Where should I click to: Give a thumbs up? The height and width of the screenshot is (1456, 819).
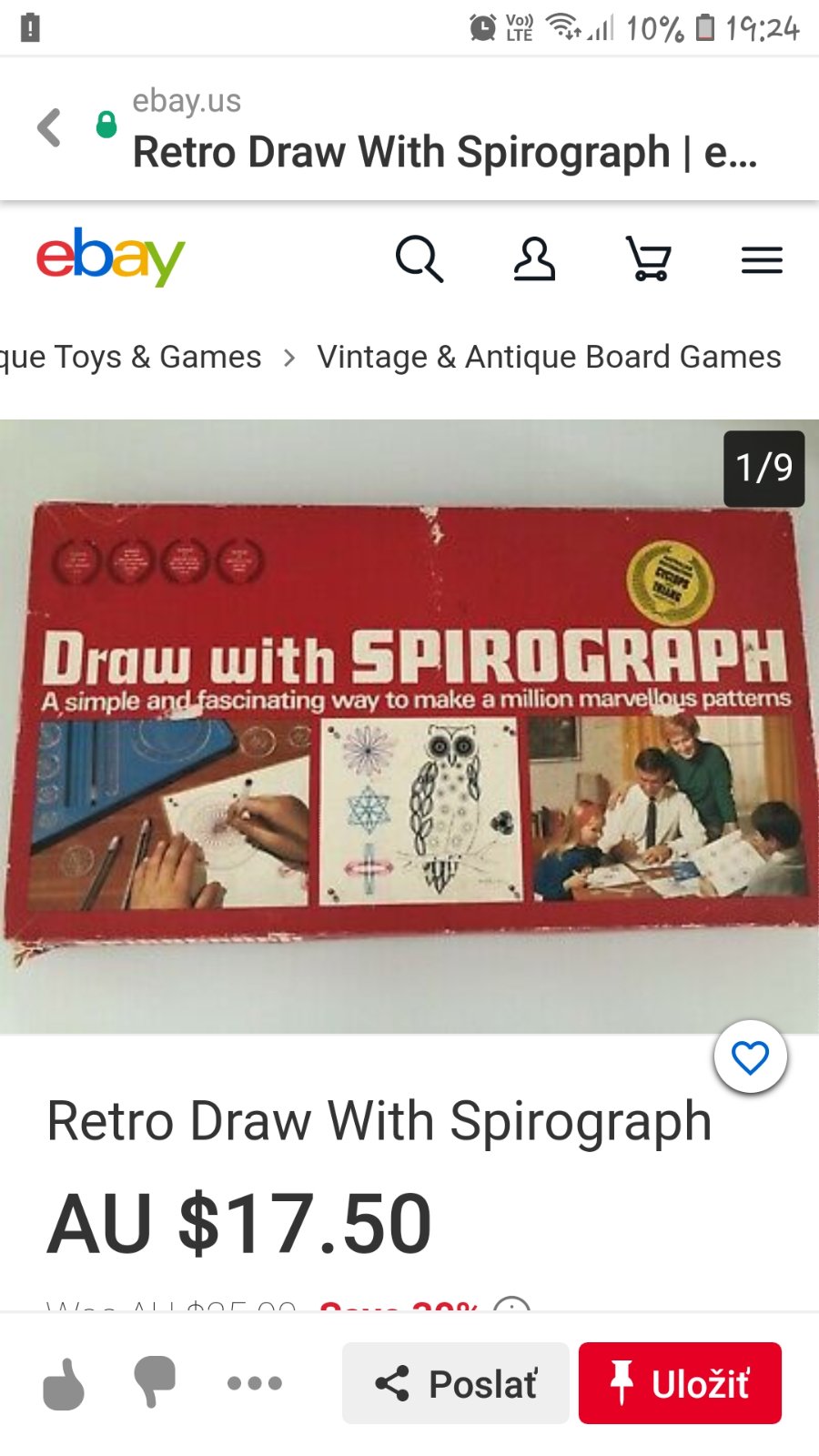64,1384
